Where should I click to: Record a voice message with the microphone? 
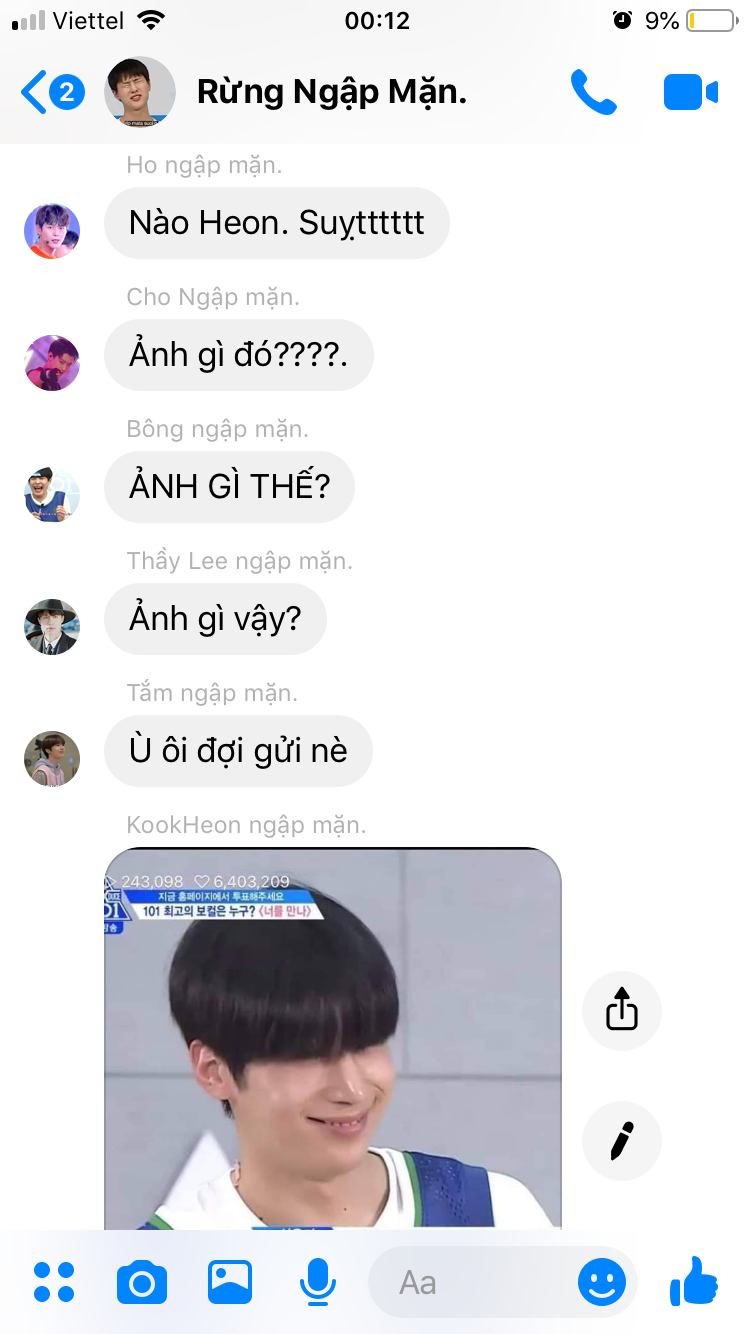tap(318, 1282)
